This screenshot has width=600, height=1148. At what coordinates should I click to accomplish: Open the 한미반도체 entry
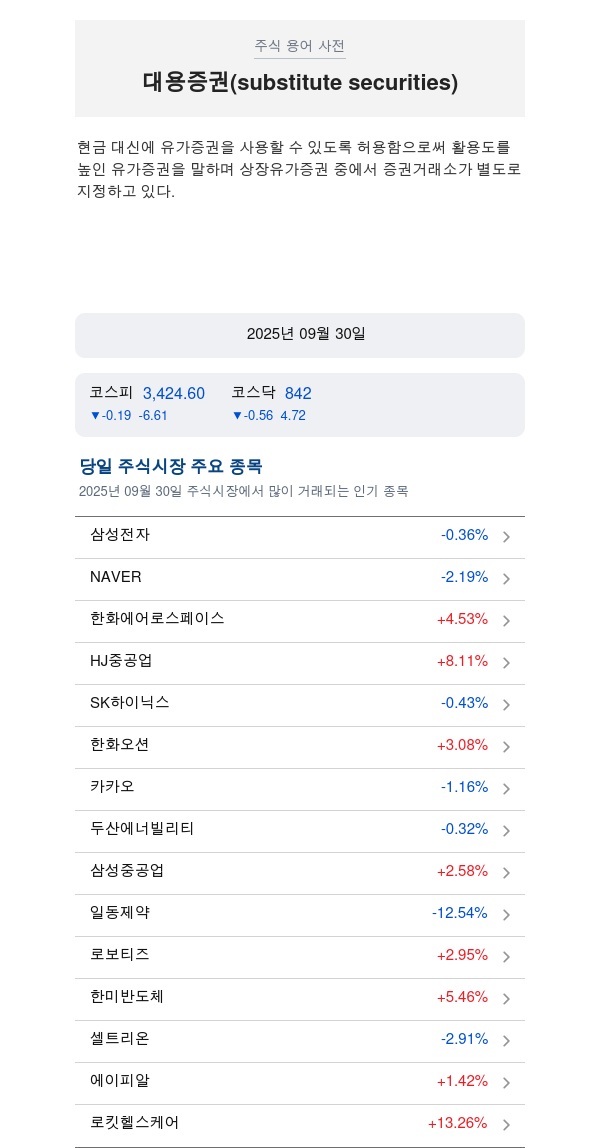[299, 998]
